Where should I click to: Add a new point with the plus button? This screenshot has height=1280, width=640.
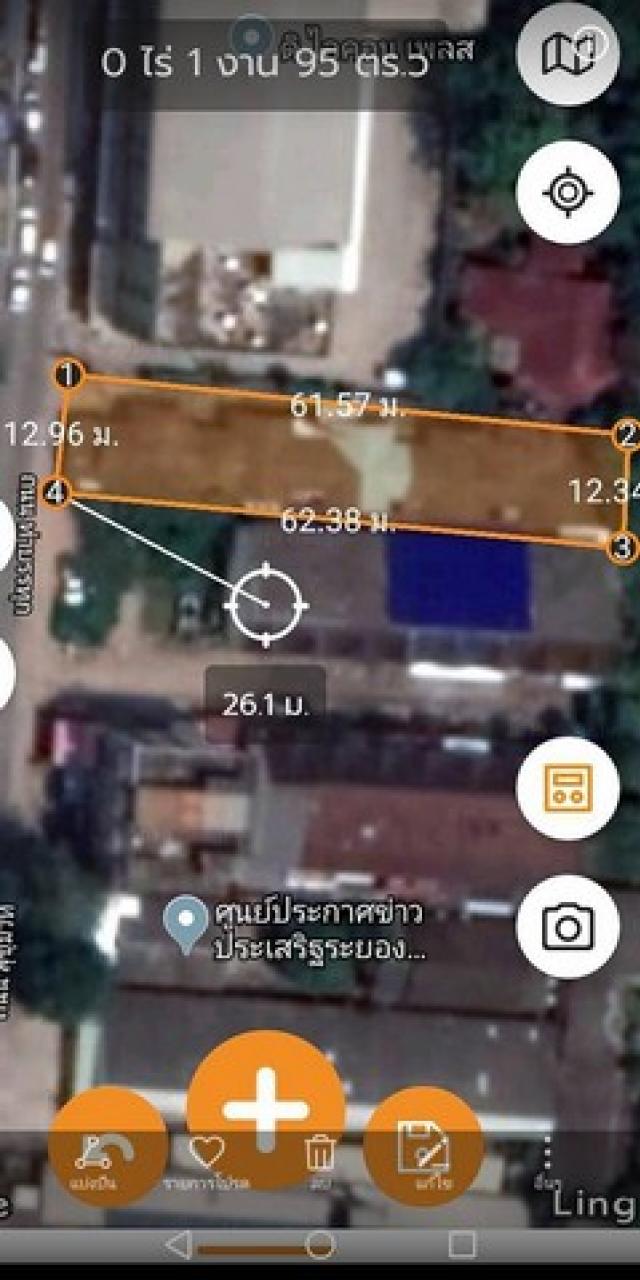[x=266, y=1108]
